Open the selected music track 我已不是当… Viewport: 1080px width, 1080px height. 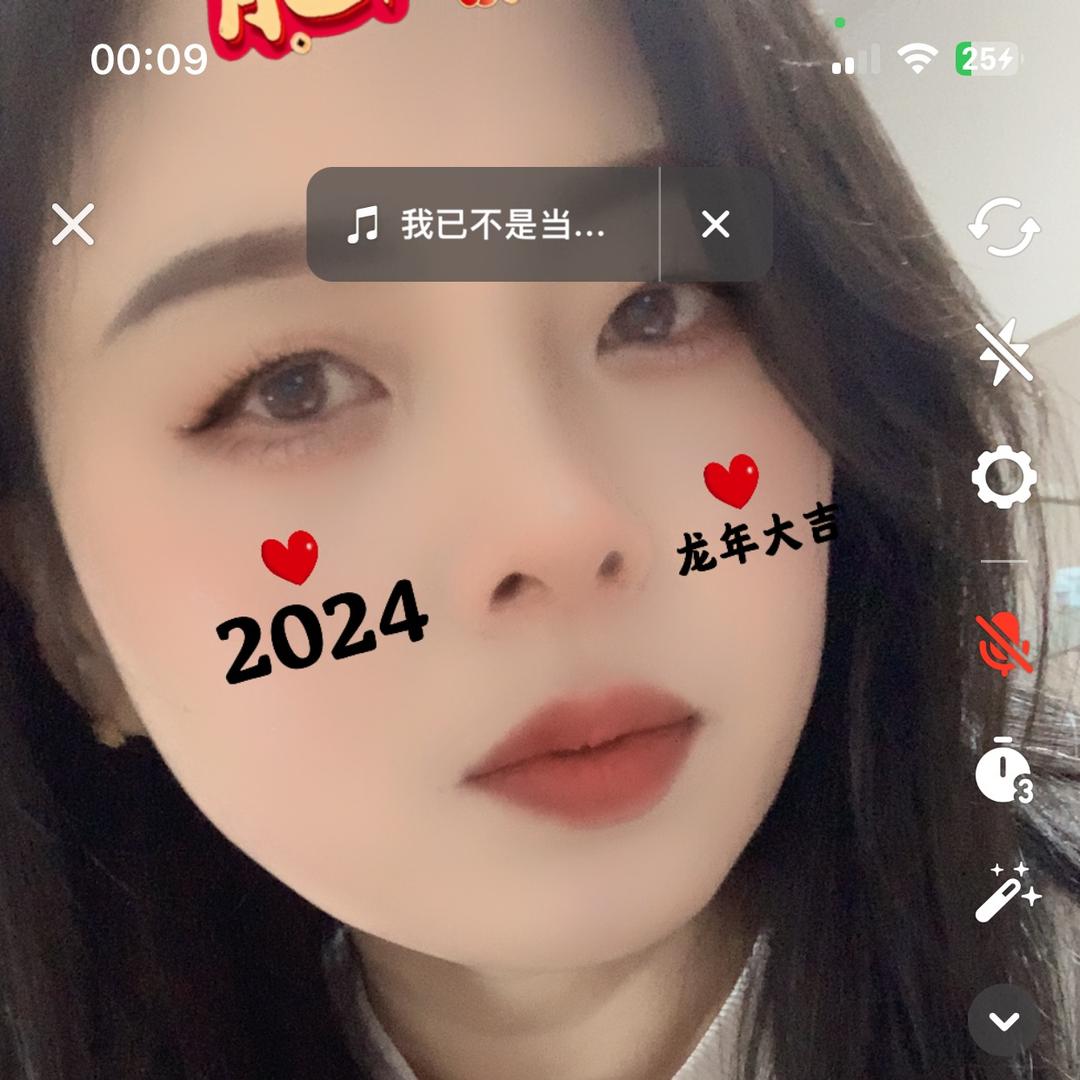482,225
